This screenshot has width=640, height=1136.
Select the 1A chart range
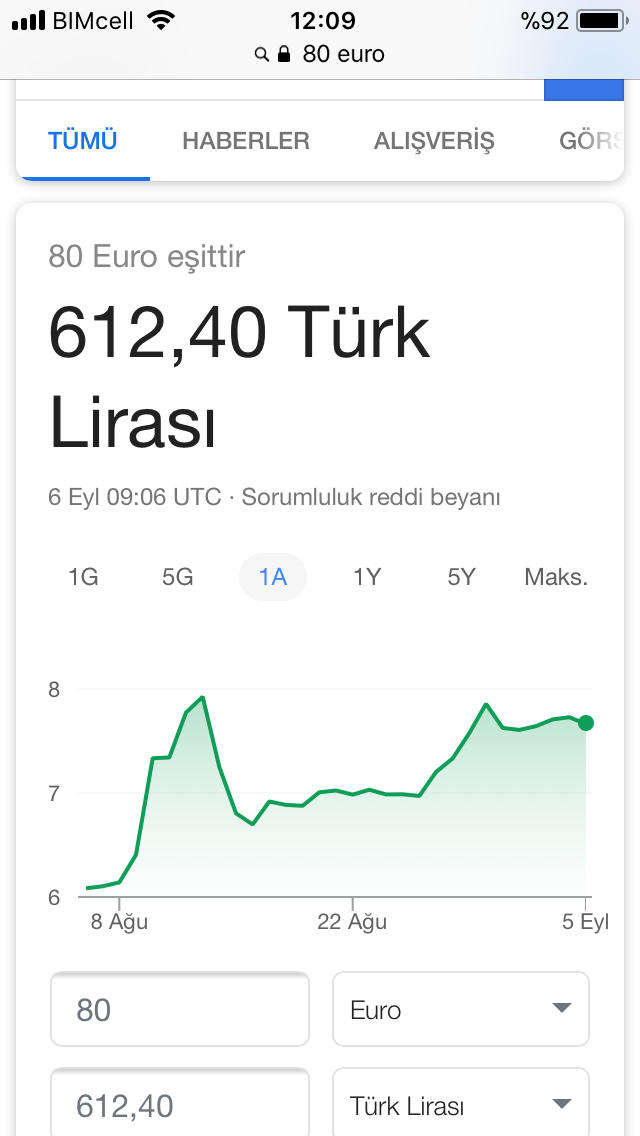click(x=272, y=577)
